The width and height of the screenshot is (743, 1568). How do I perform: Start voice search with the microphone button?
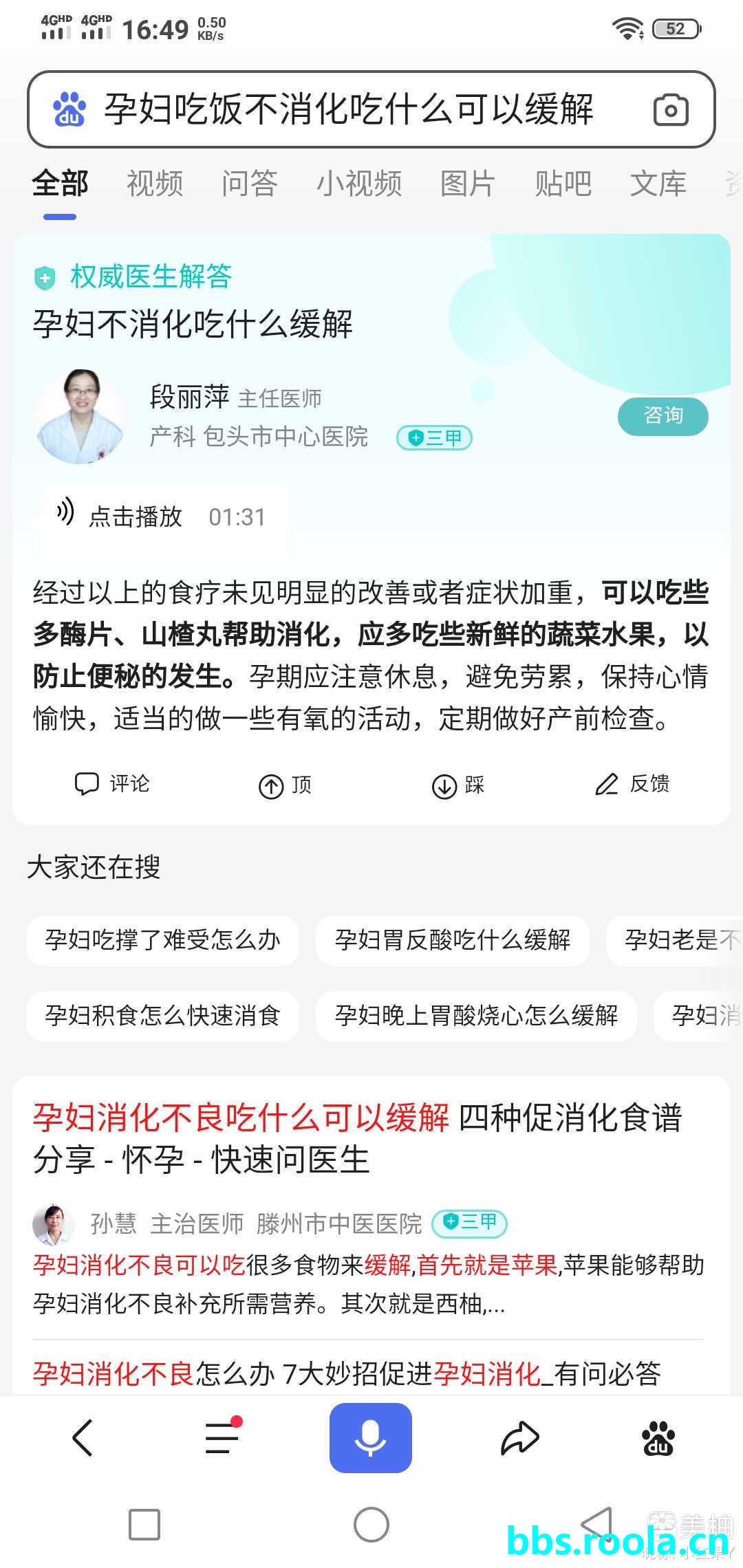(370, 1438)
